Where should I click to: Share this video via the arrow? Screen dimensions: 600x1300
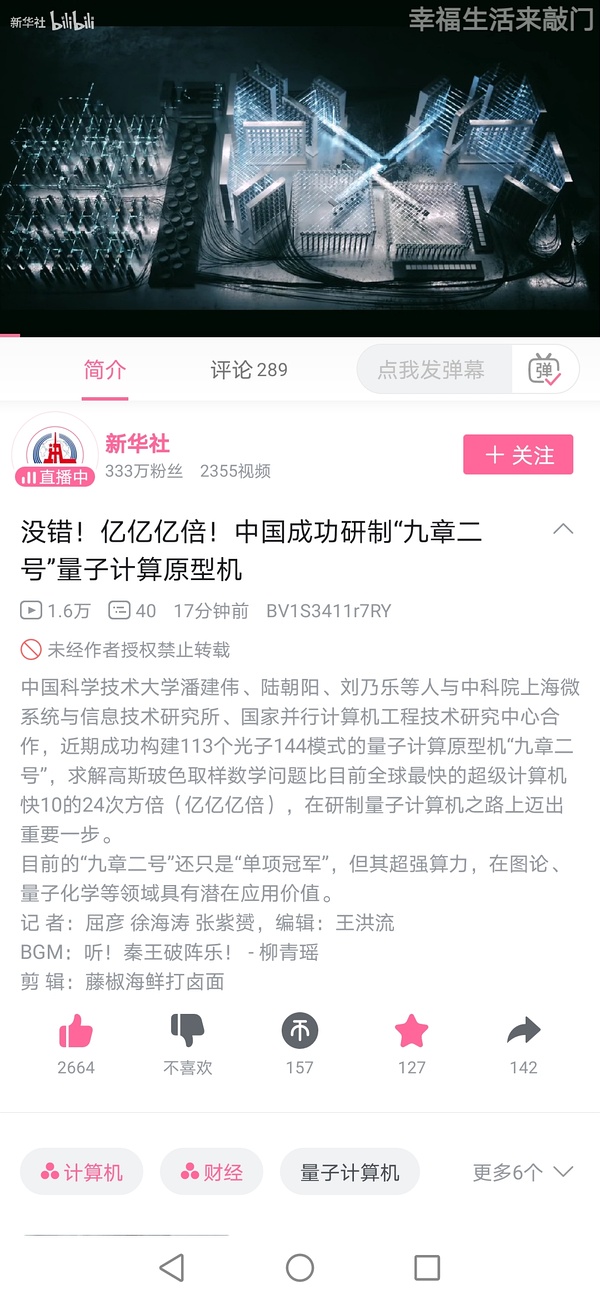523,1031
